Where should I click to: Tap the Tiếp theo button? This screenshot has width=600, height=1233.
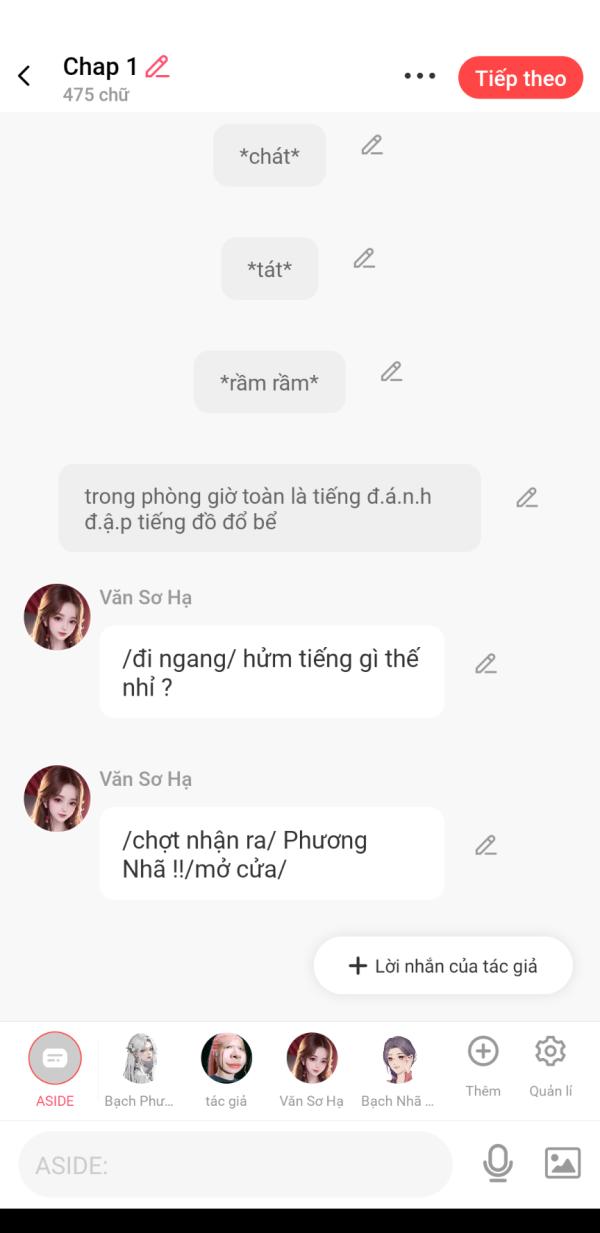point(520,78)
